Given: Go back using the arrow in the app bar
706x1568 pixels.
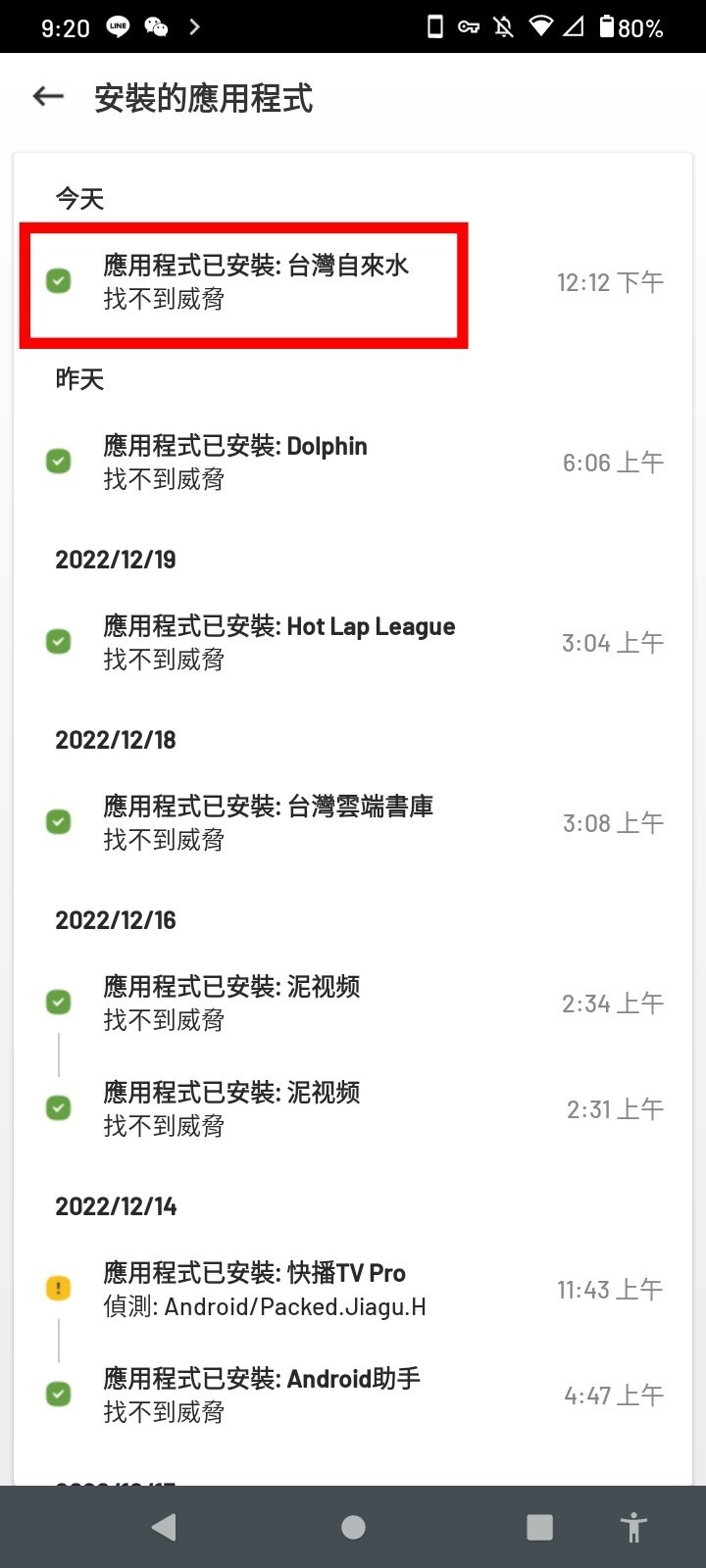Looking at the screenshot, I should point(48,96).
